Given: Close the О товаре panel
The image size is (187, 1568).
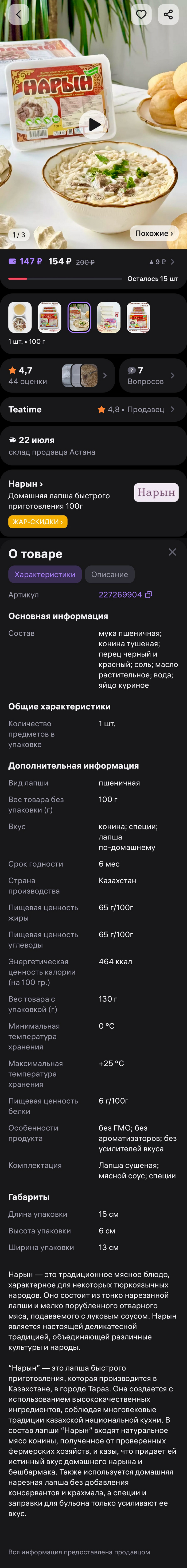Looking at the screenshot, I should pyautogui.click(x=172, y=552).
